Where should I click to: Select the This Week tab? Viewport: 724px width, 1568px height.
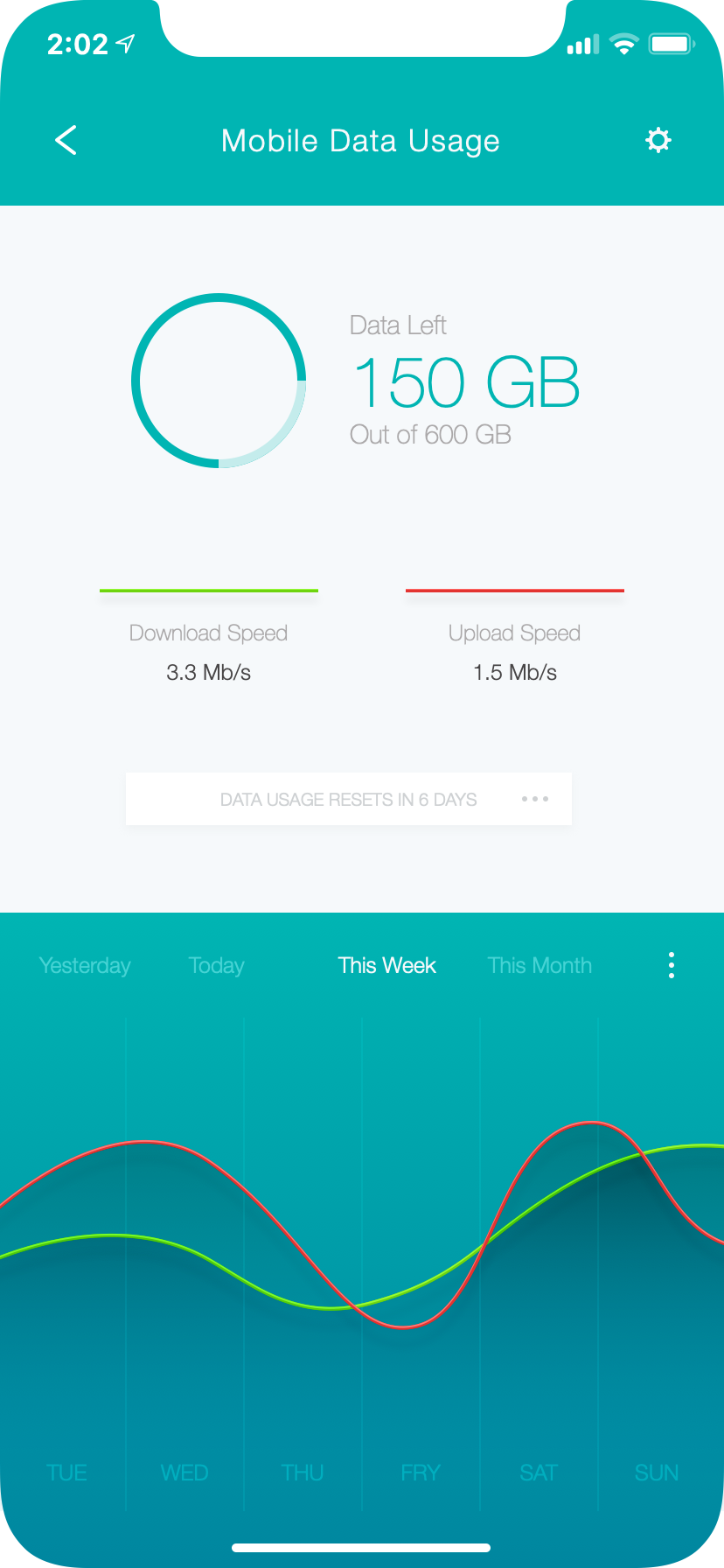tap(386, 965)
